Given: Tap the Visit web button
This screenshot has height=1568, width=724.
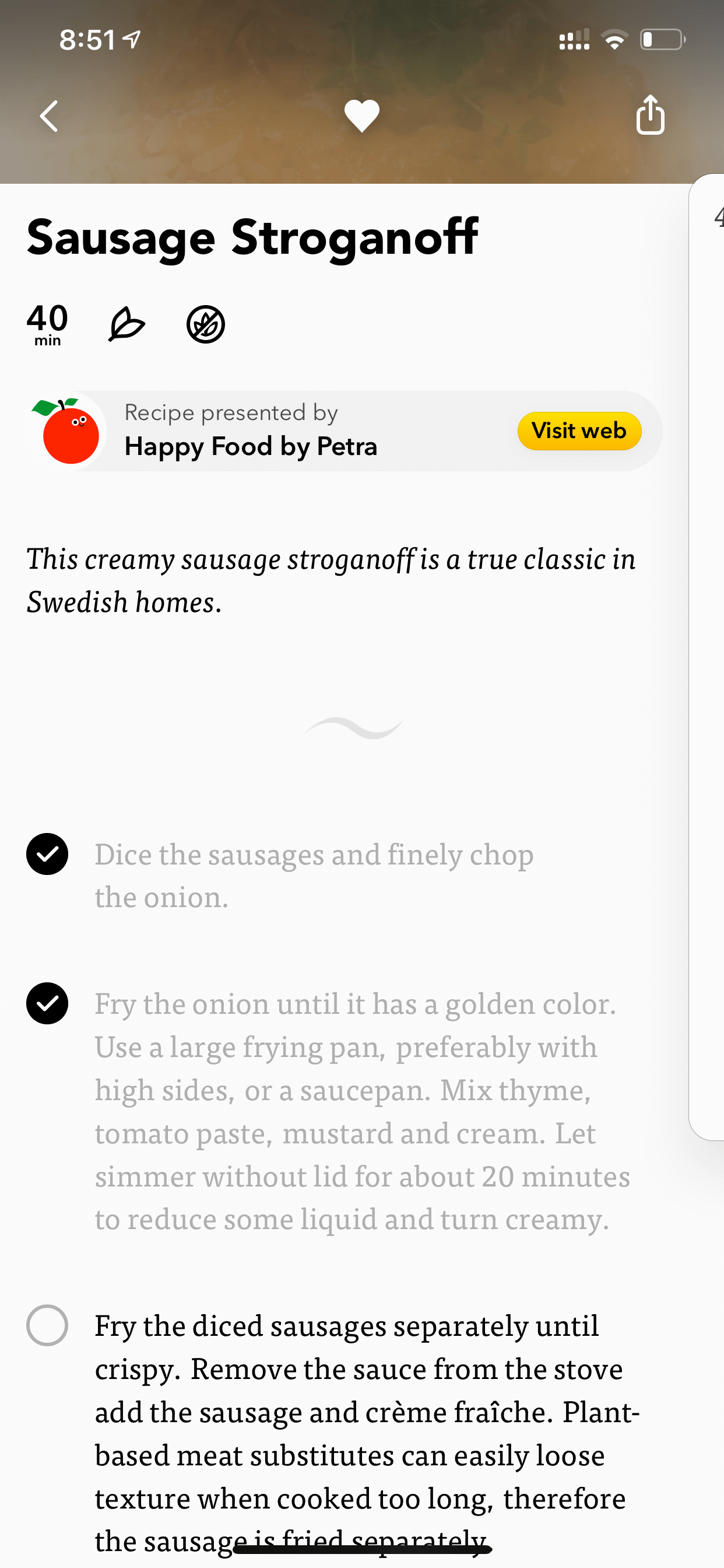Looking at the screenshot, I should [x=579, y=431].
